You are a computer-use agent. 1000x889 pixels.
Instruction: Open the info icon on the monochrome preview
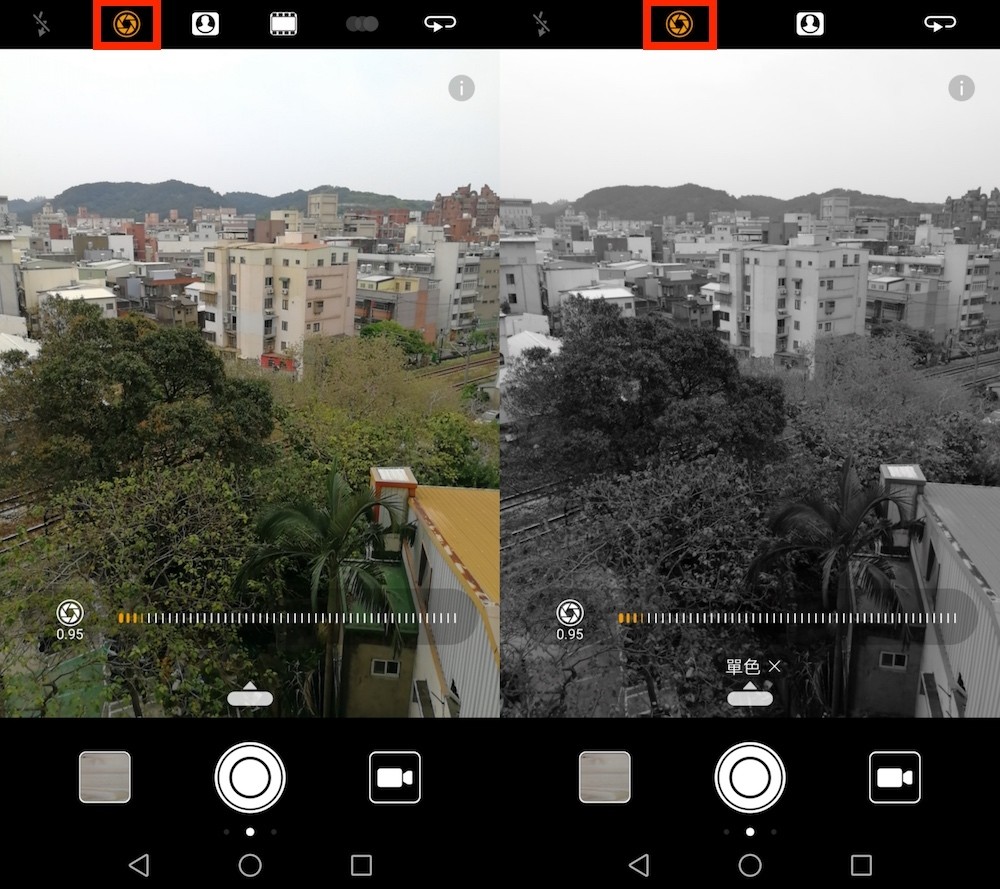(961, 88)
